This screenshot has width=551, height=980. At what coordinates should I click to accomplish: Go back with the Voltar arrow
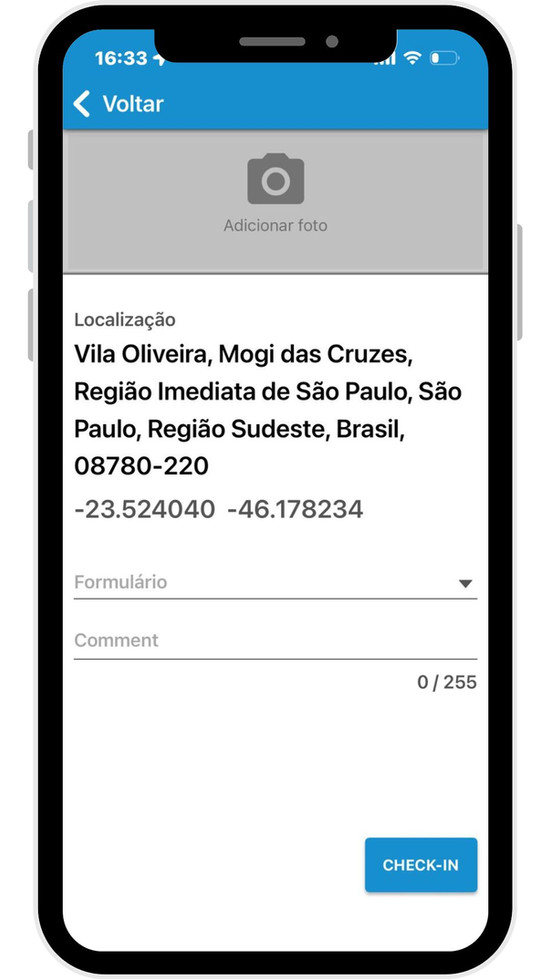coord(82,104)
